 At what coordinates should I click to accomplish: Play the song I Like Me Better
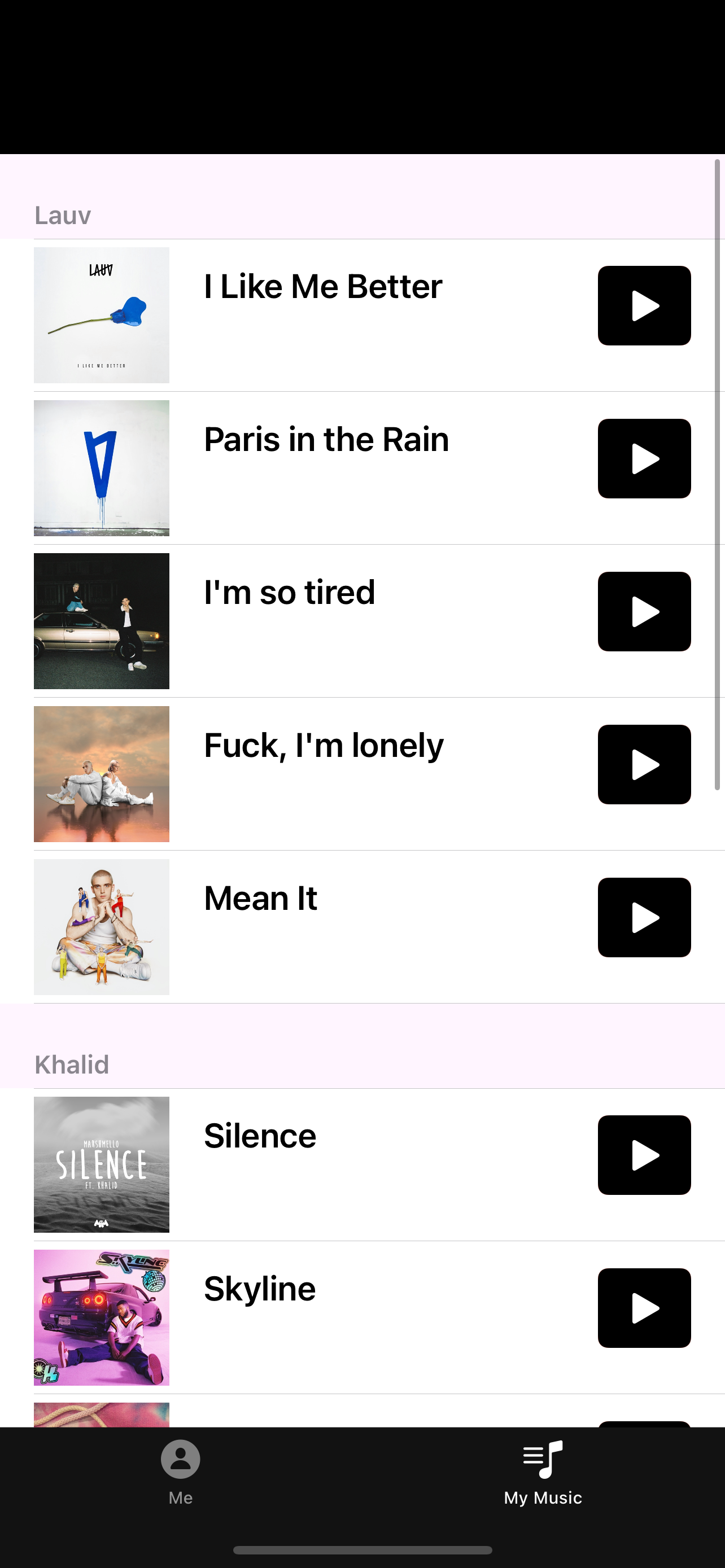pyautogui.click(x=644, y=306)
